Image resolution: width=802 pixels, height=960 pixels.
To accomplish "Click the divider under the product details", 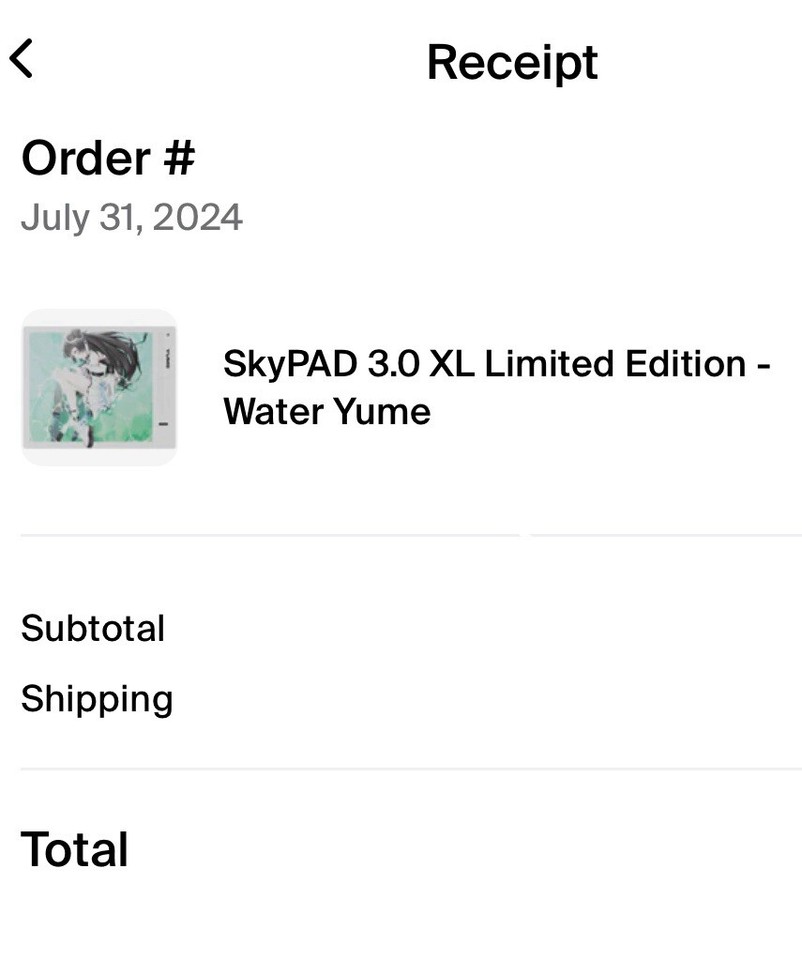I will coord(400,537).
